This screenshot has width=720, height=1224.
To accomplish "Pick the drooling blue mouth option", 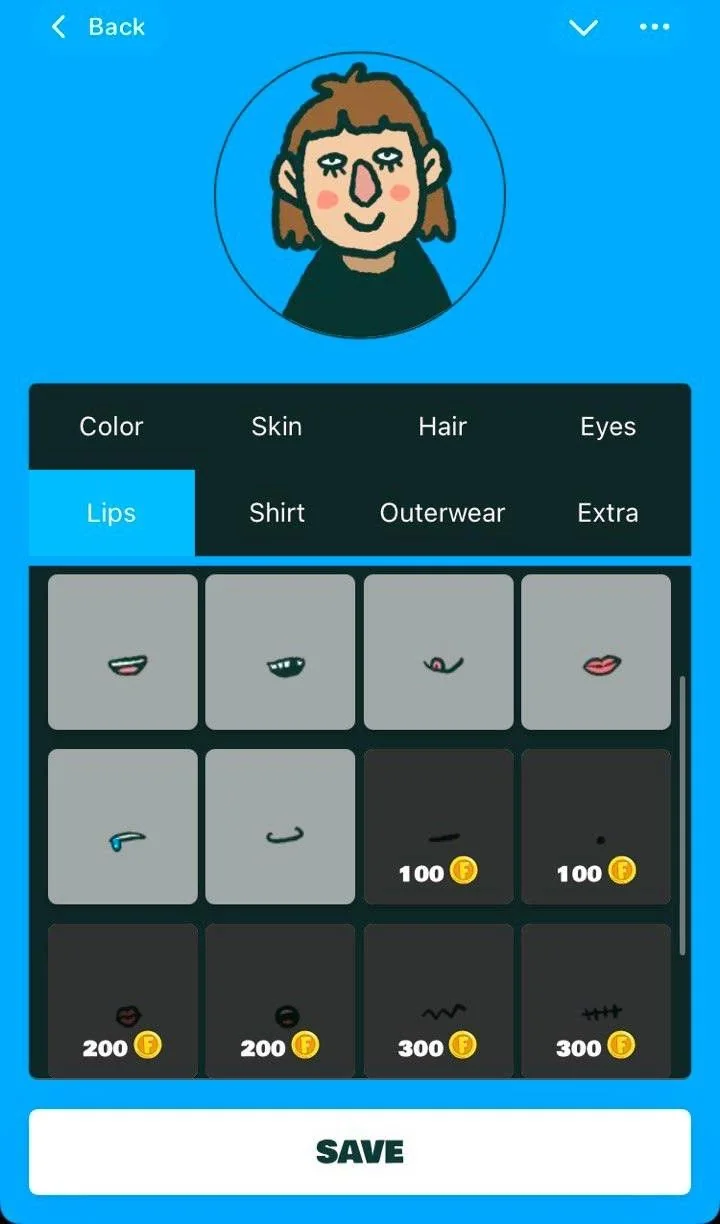I will 123,827.
